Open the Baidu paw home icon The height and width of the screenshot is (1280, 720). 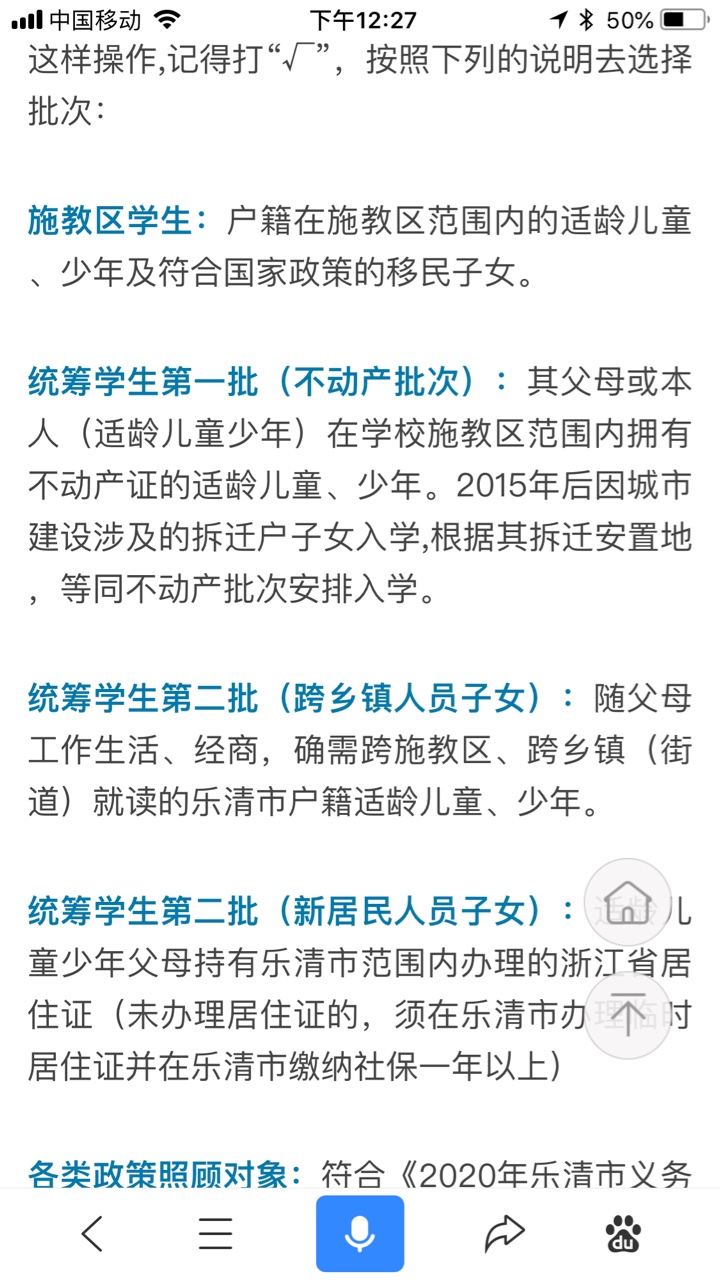[625, 1234]
